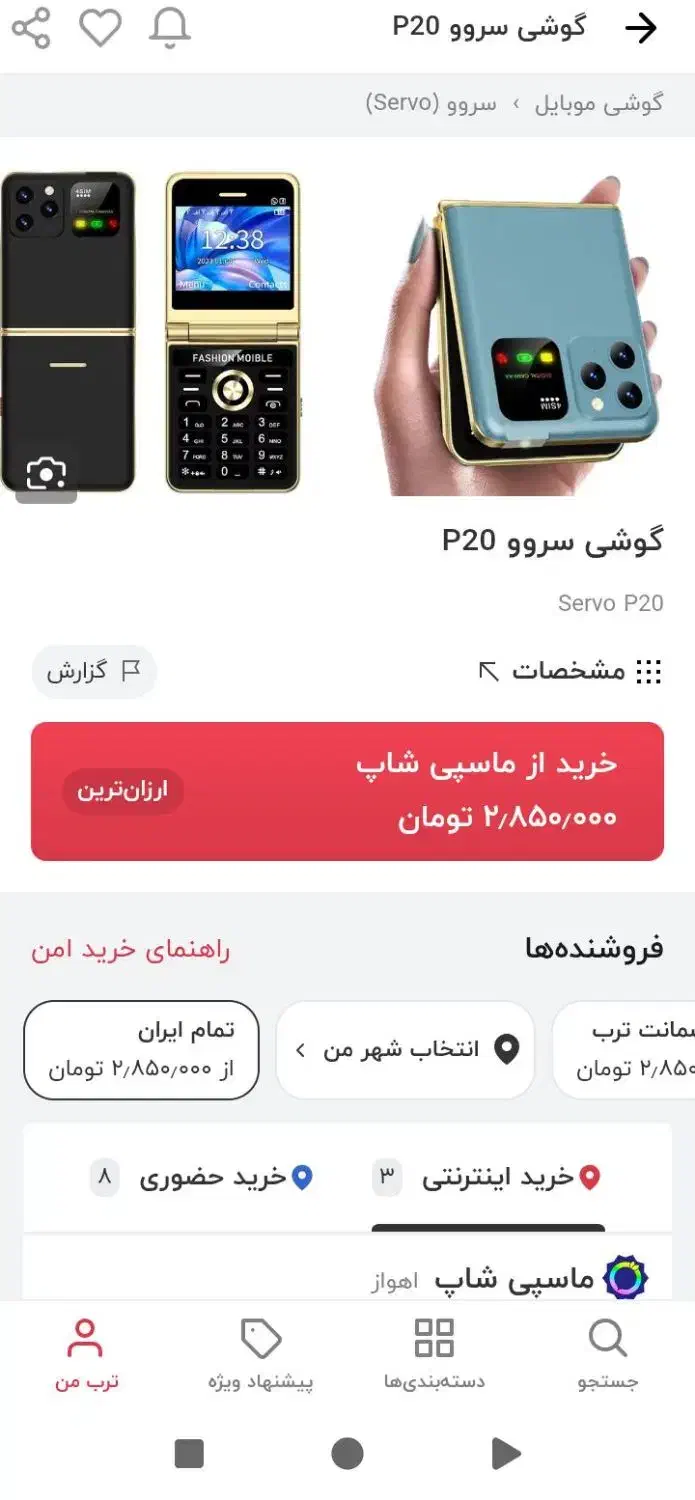Share this Servo P20 product
Screen dimensions: 695x1500
(x=30, y=28)
